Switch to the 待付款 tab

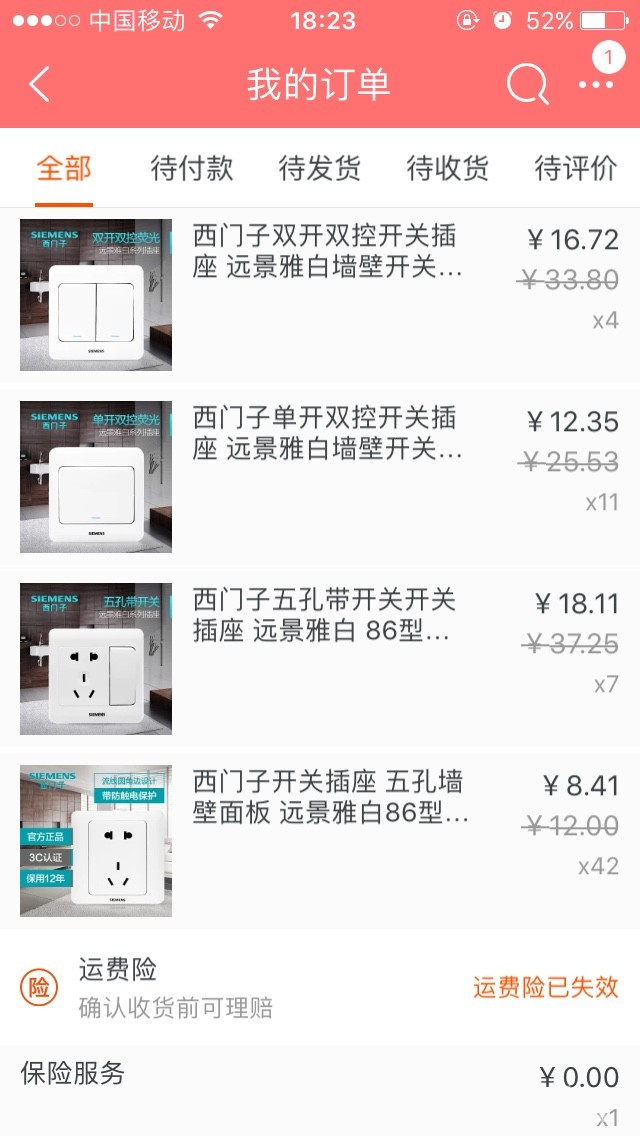coord(192,169)
